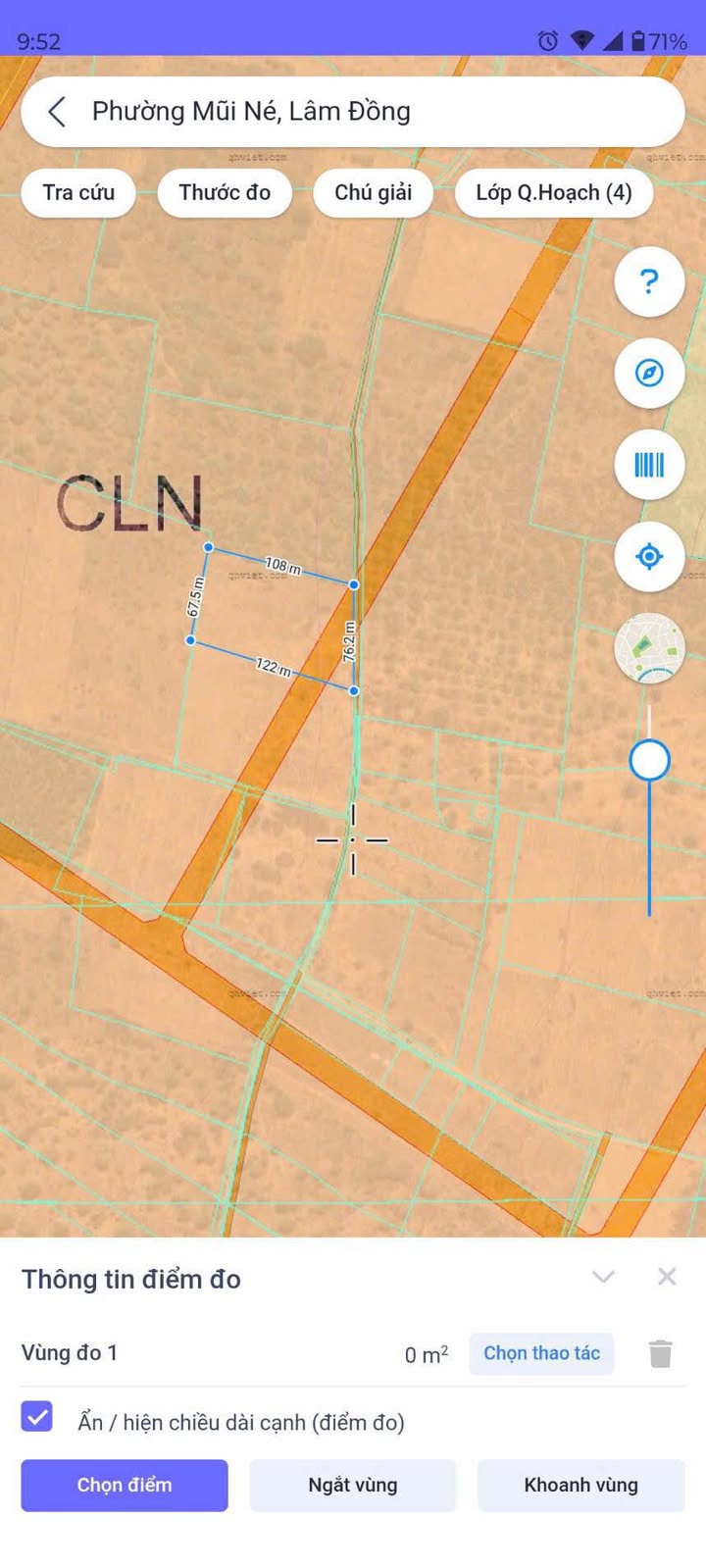Tap the overlay opacity slider handle

click(x=649, y=760)
